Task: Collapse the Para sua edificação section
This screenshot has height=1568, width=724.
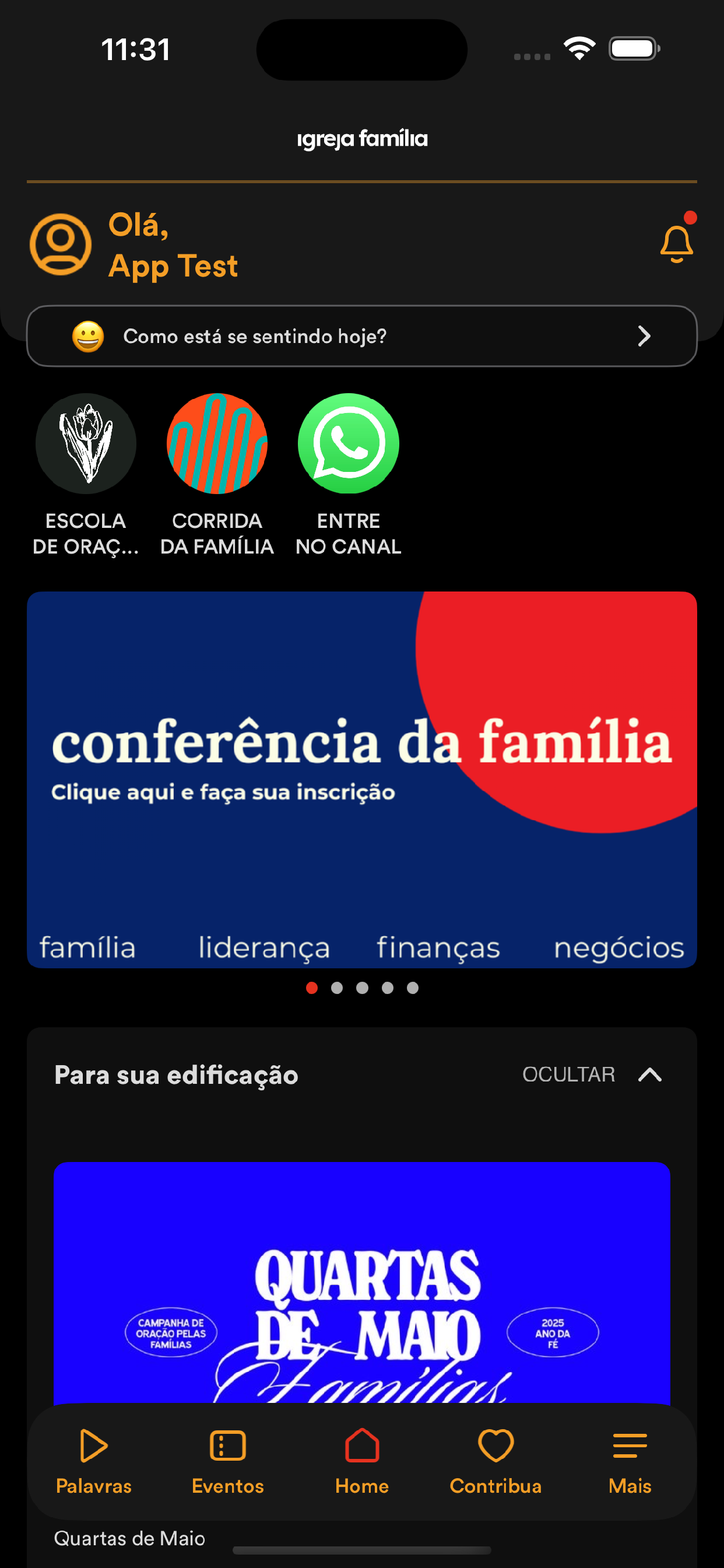Action: point(649,1075)
